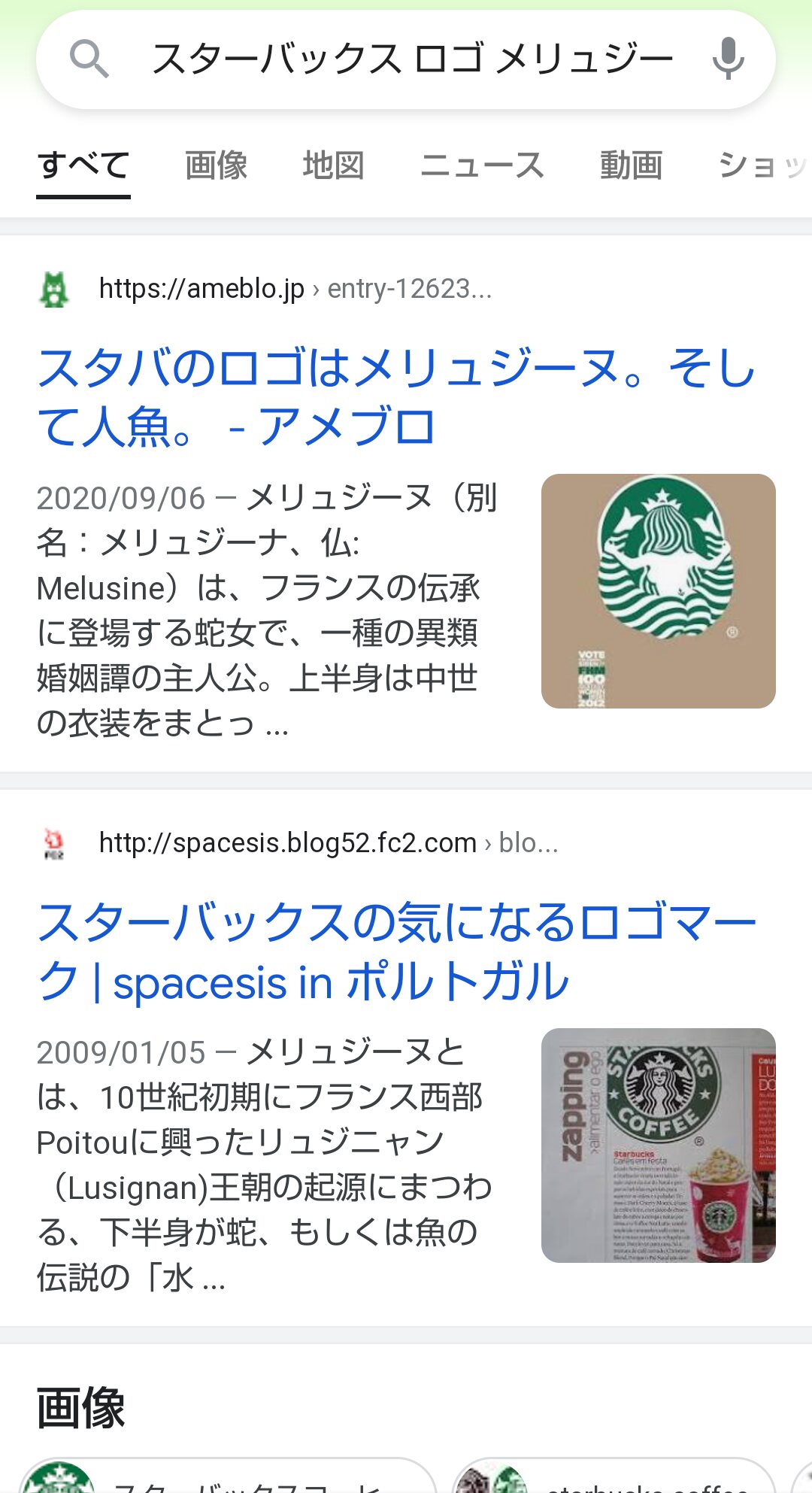Viewport: 812px width, 1493px height.
Task: Switch to the 動画 tab
Action: pos(631,165)
